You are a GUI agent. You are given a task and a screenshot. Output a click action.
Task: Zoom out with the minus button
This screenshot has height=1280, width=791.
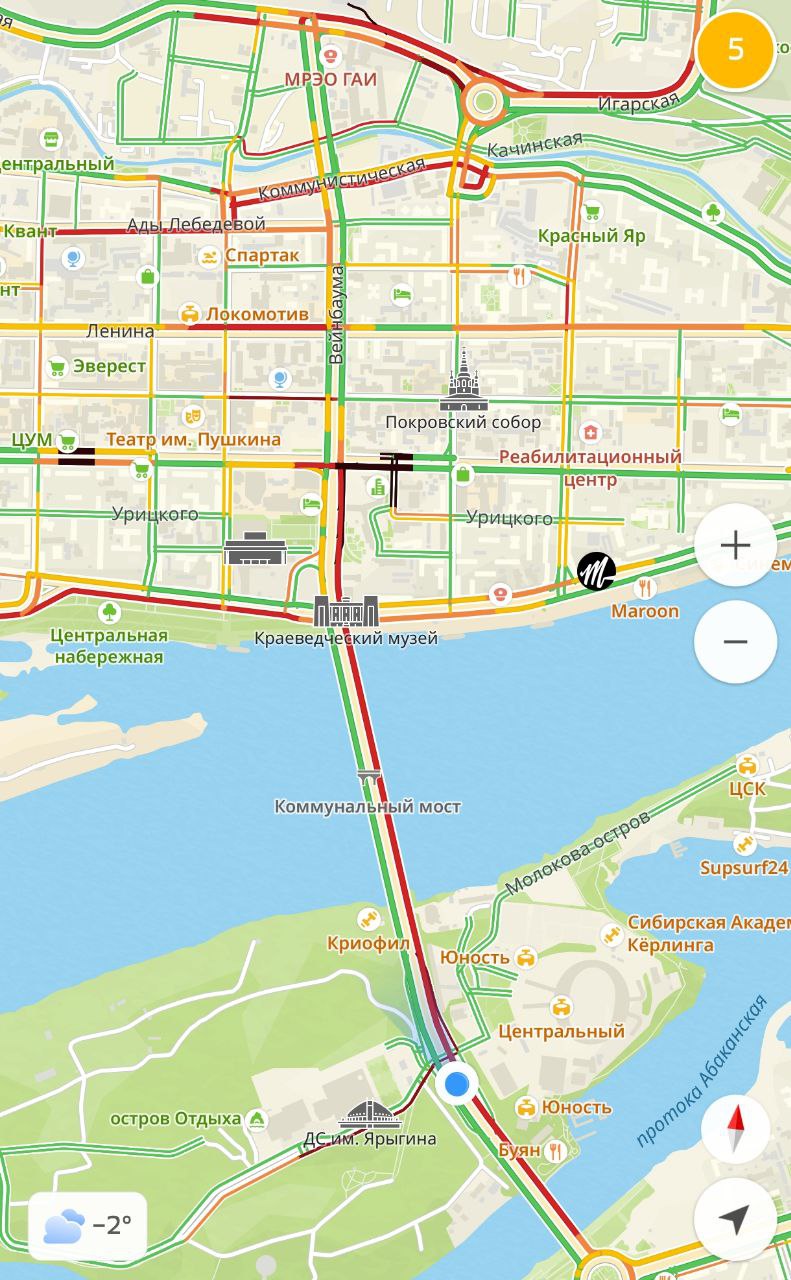735,641
